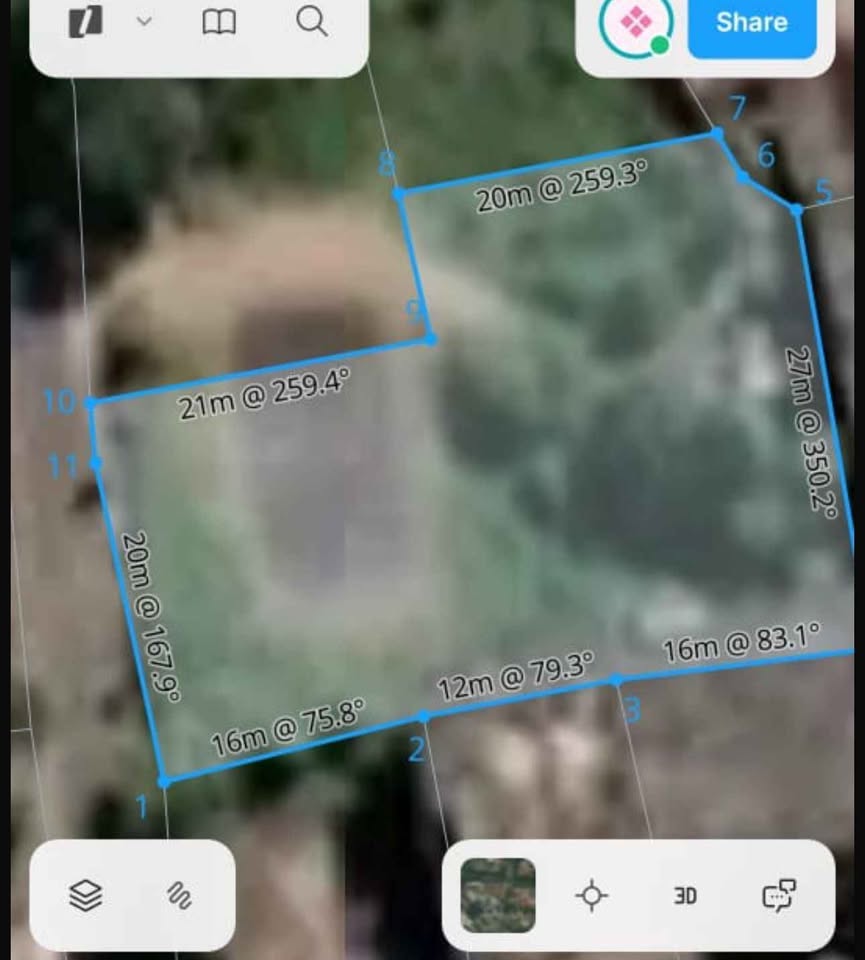The width and height of the screenshot is (865, 960).
Task: Open the comments icon
Action: 778,895
